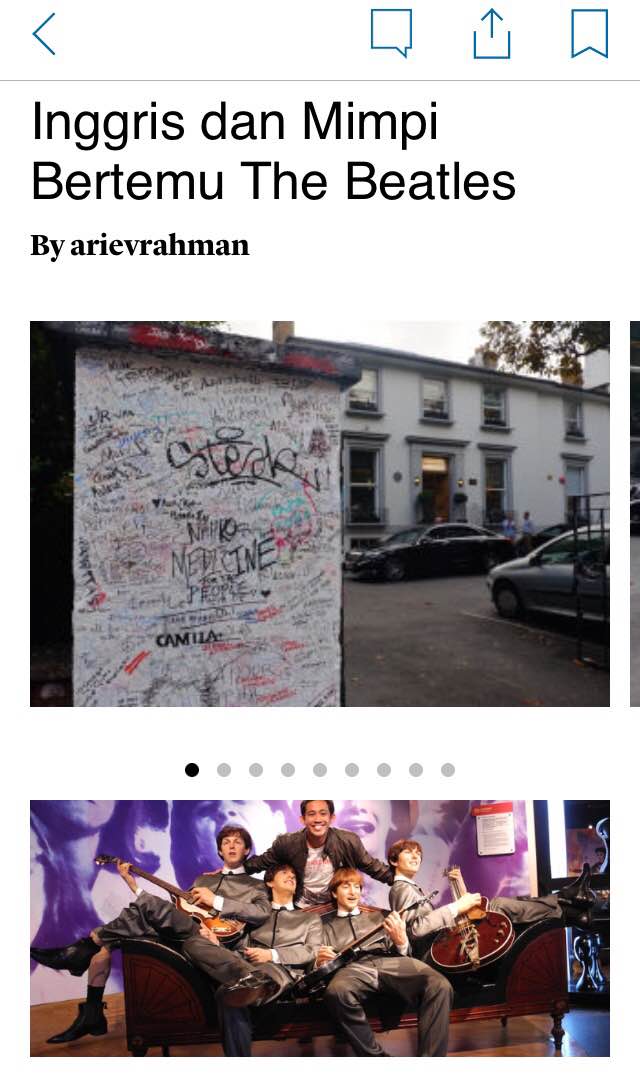This screenshot has width=640, height=1087.
Task: Open the graffiti wall photo in gallery
Action: click(319, 513)
